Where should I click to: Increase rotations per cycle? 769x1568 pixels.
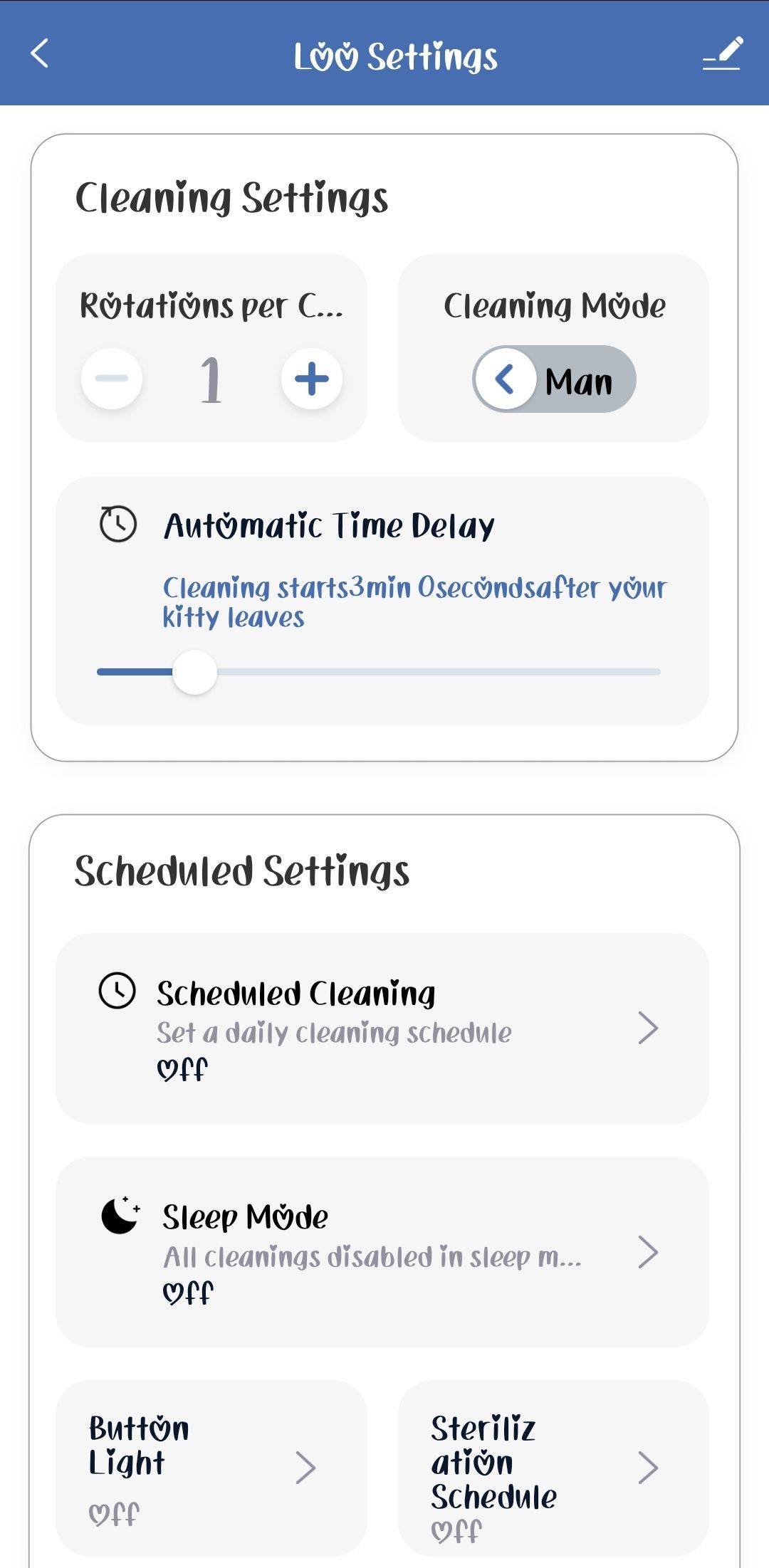pyautogui.click(x=311, y=379)
